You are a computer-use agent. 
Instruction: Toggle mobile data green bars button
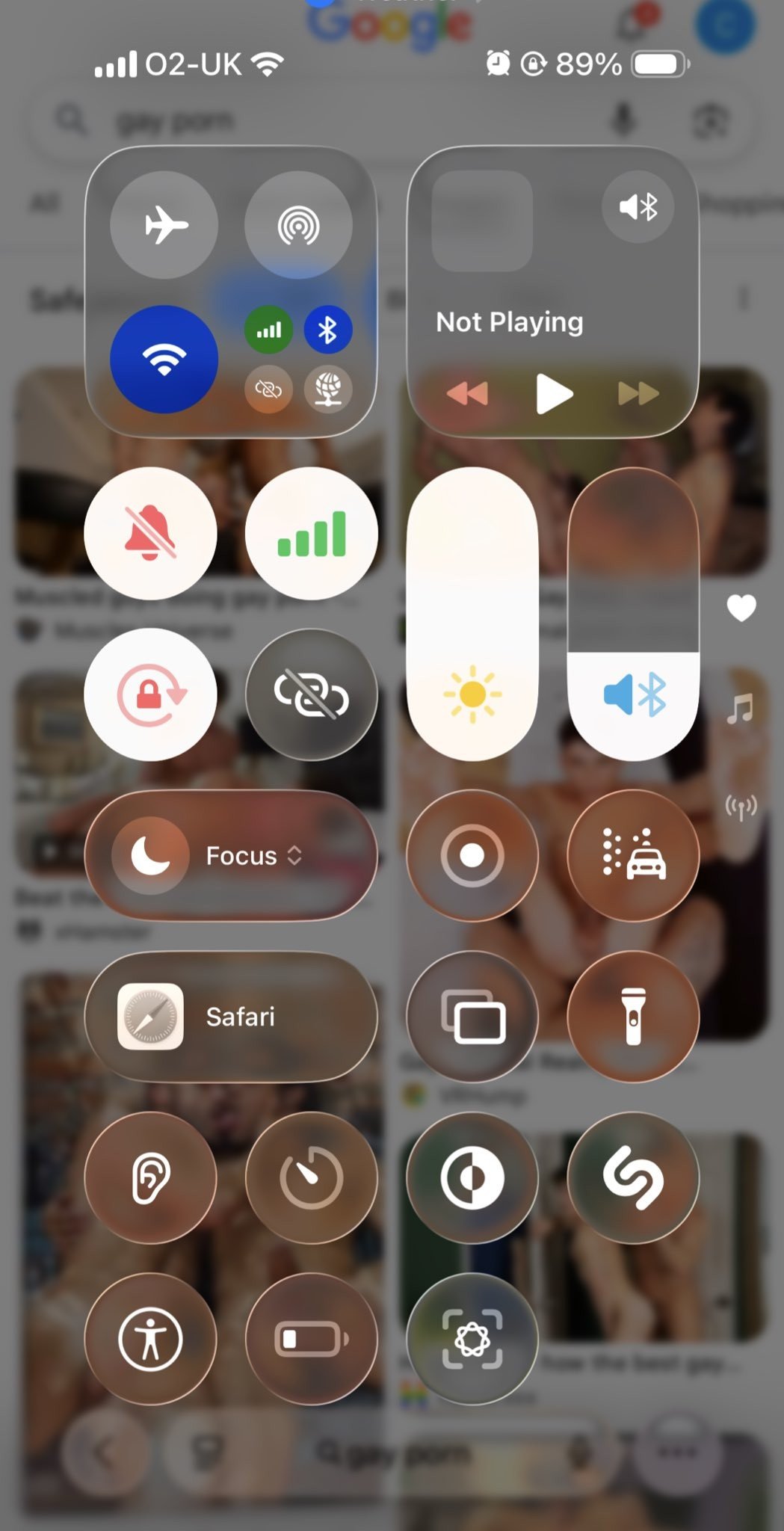[x=311, y=533]
